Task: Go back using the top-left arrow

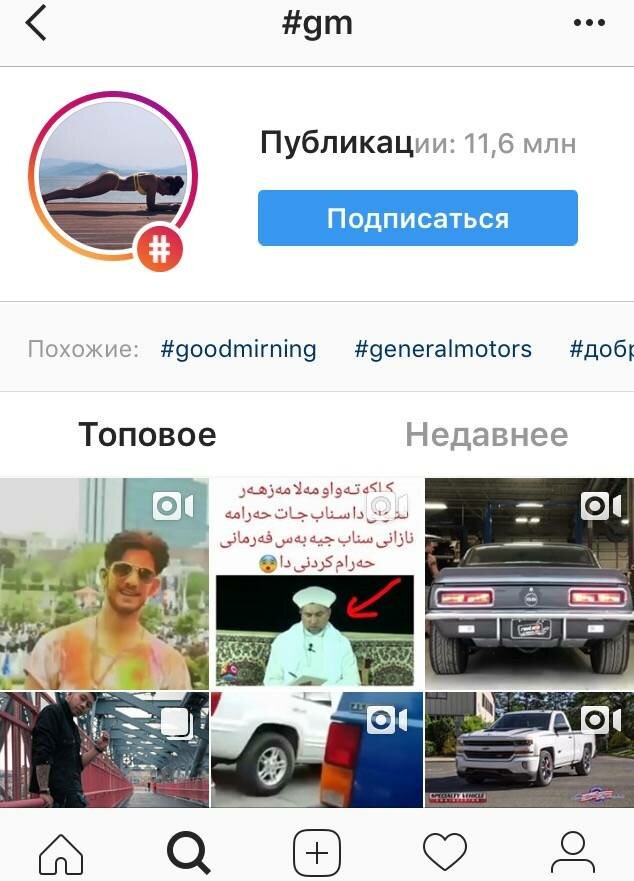Action: click(x=36, y=23)
